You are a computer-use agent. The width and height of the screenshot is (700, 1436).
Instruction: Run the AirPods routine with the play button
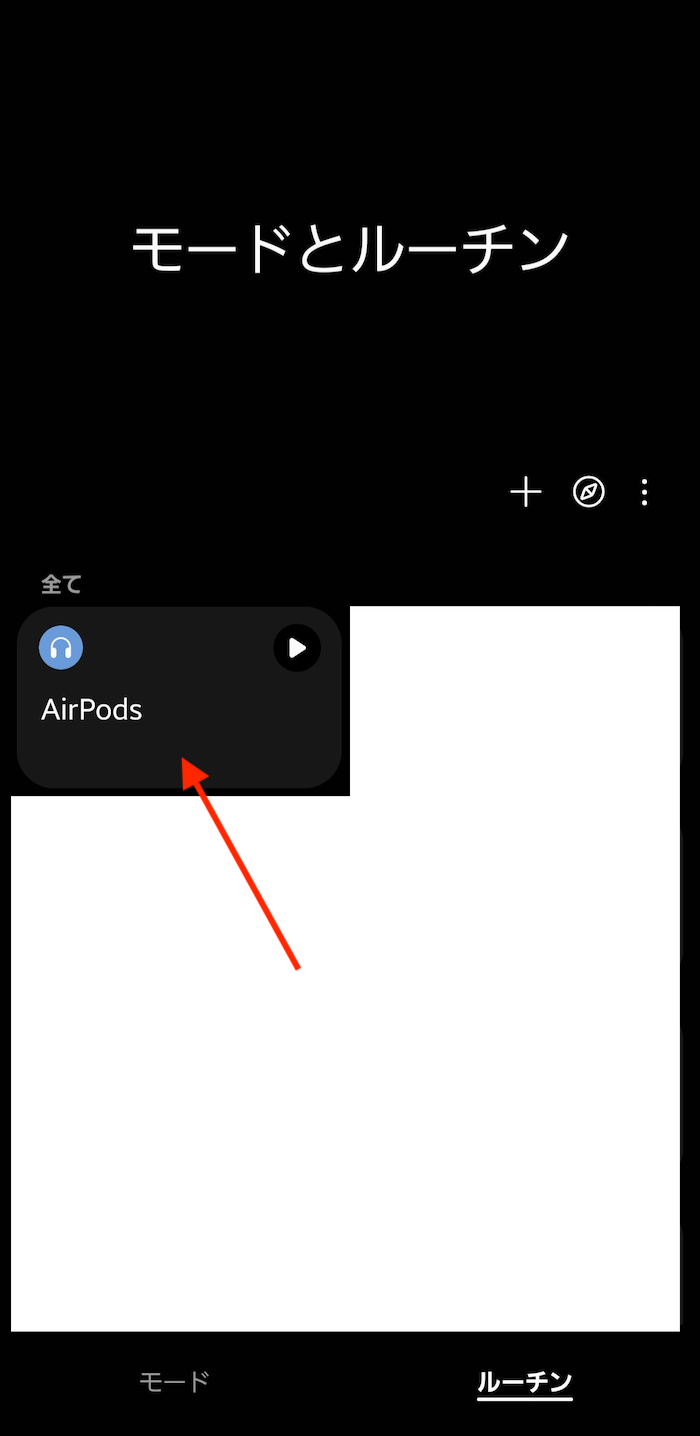click(x=297, y=648)
